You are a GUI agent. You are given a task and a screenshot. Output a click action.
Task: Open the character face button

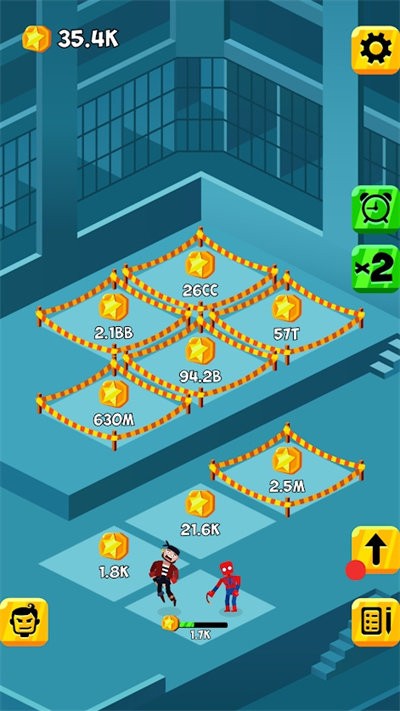pyautogui.click(x=24, y=622)
